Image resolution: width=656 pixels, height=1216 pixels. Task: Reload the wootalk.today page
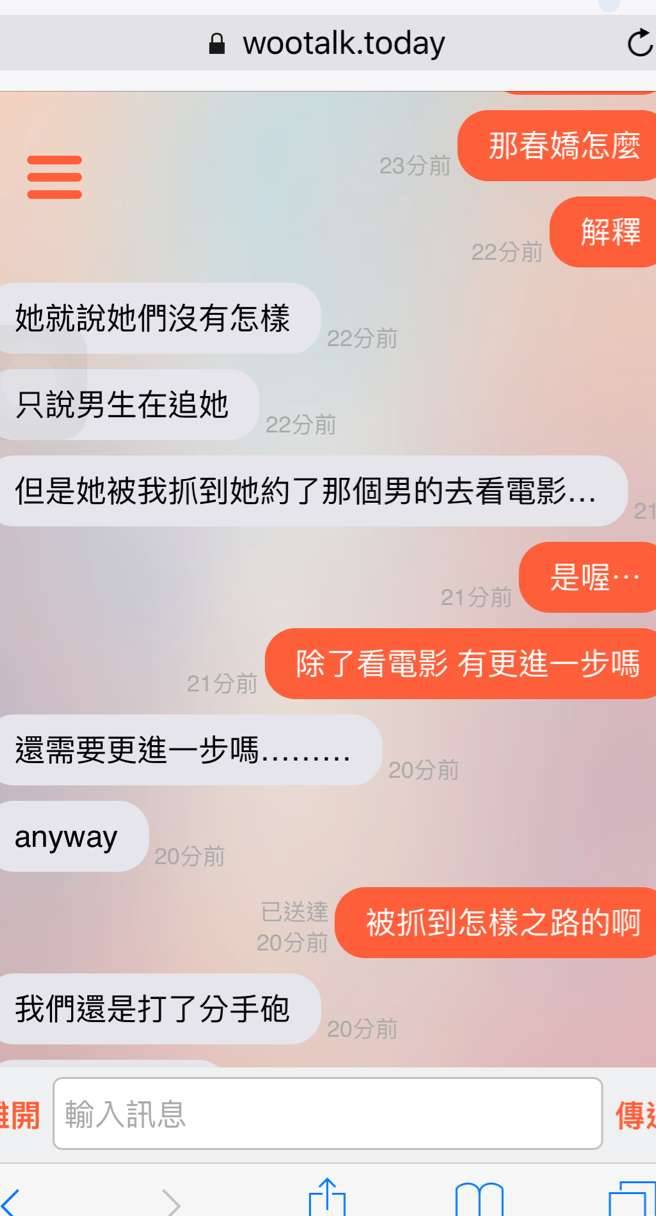coord(638,43)
